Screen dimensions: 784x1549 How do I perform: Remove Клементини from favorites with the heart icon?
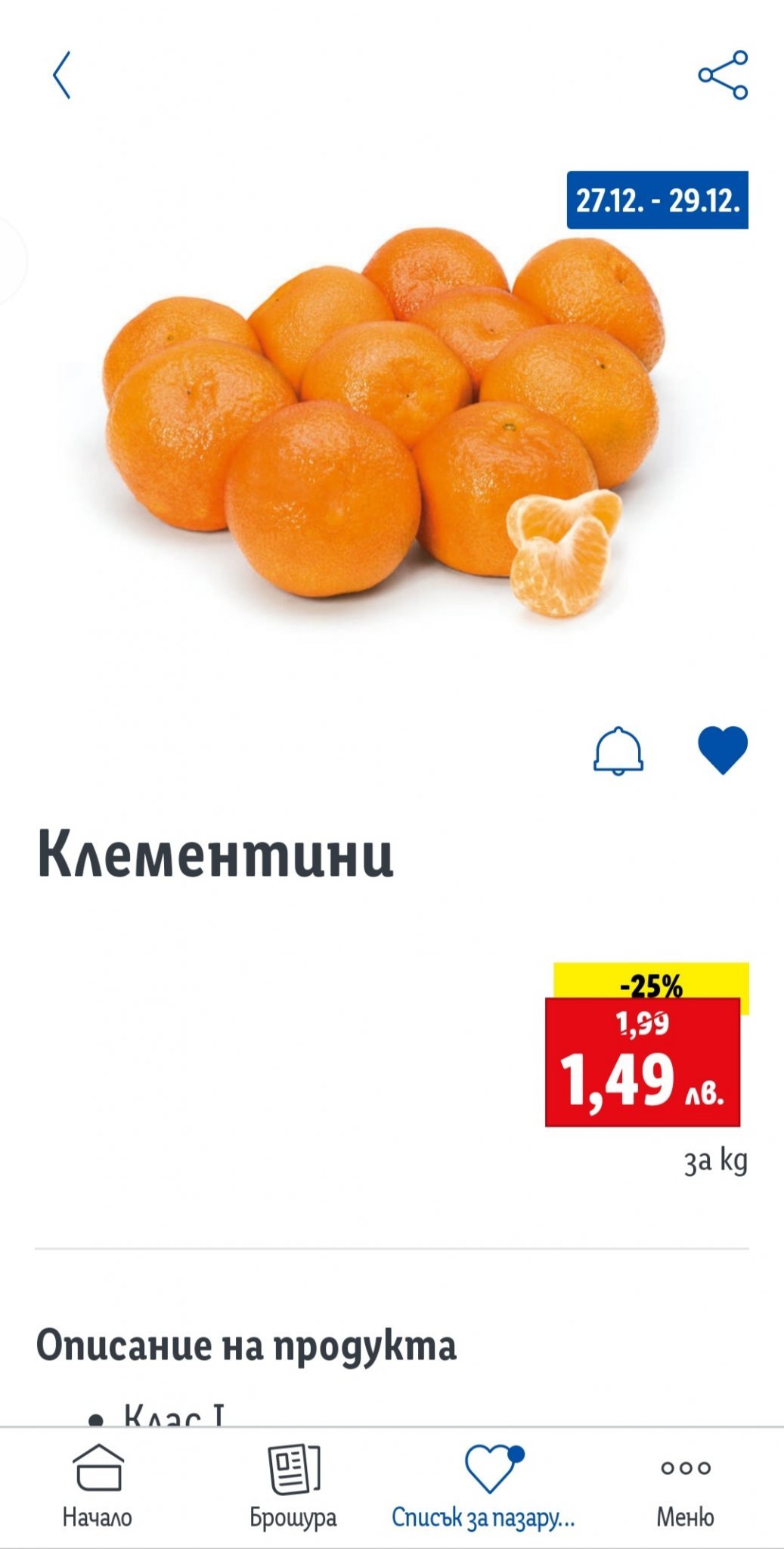722,750
